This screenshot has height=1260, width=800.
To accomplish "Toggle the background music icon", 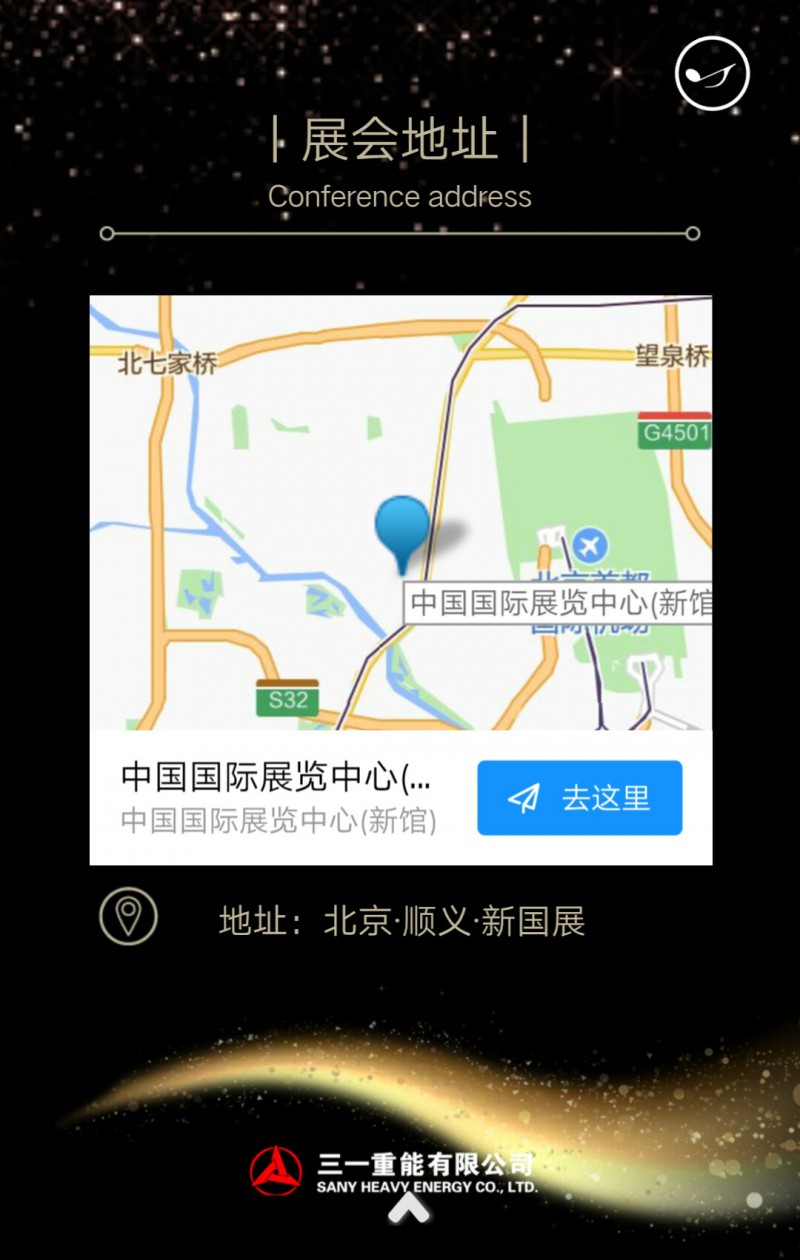I will coord(712,73).
